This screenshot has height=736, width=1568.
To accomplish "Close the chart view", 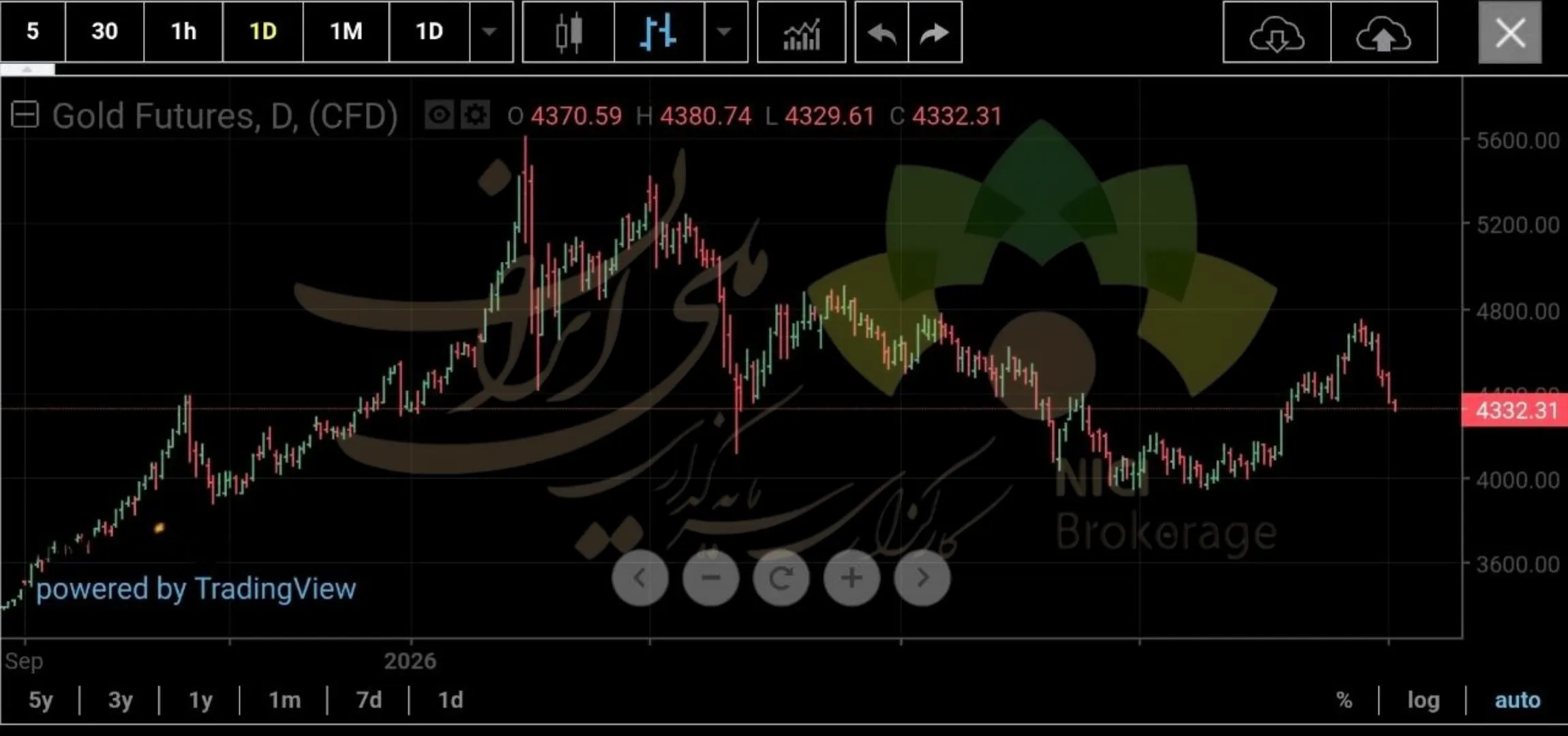I will 1510,32.
